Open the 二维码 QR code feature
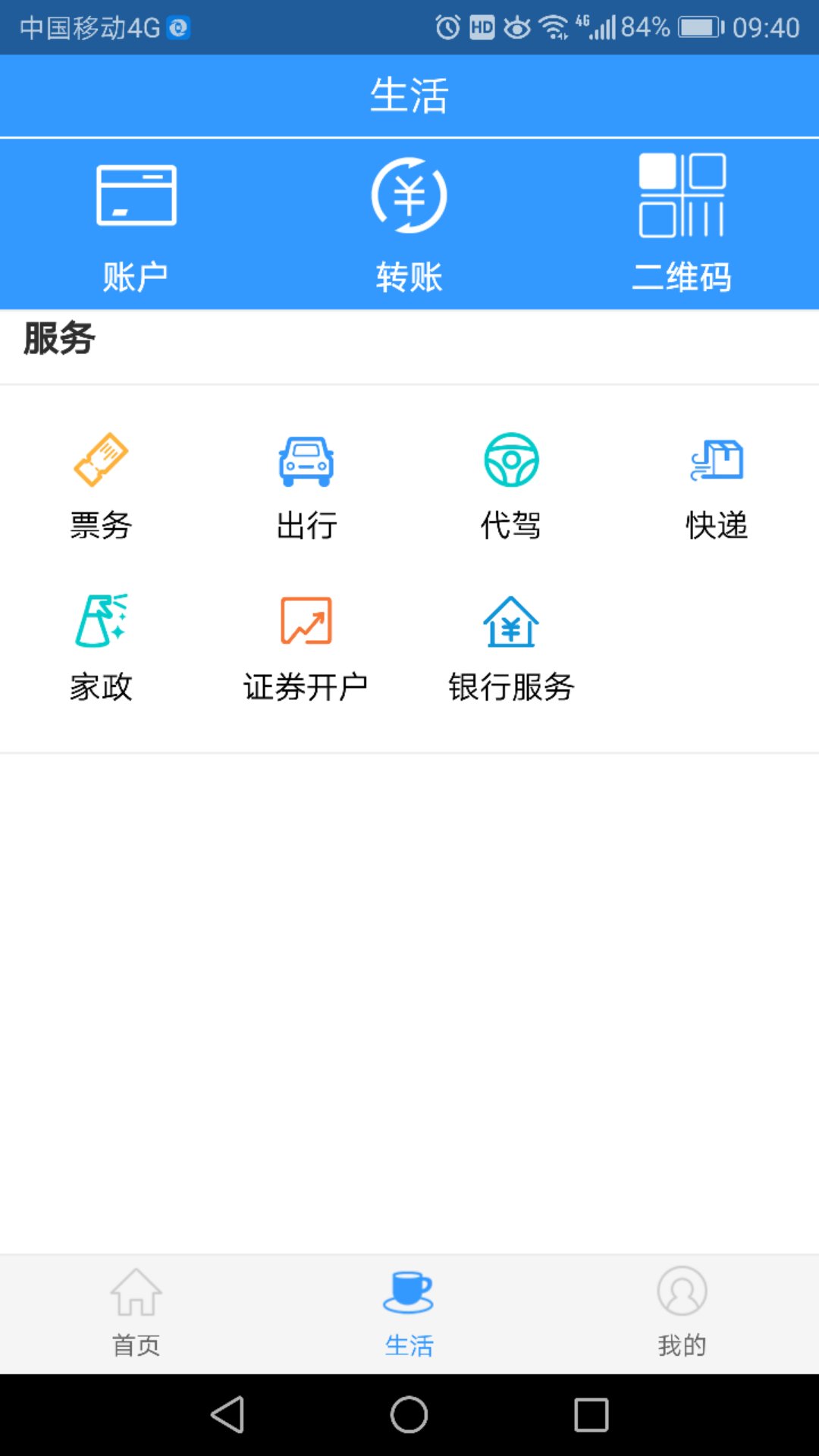819x1456 pixels. tap(682, 224)
